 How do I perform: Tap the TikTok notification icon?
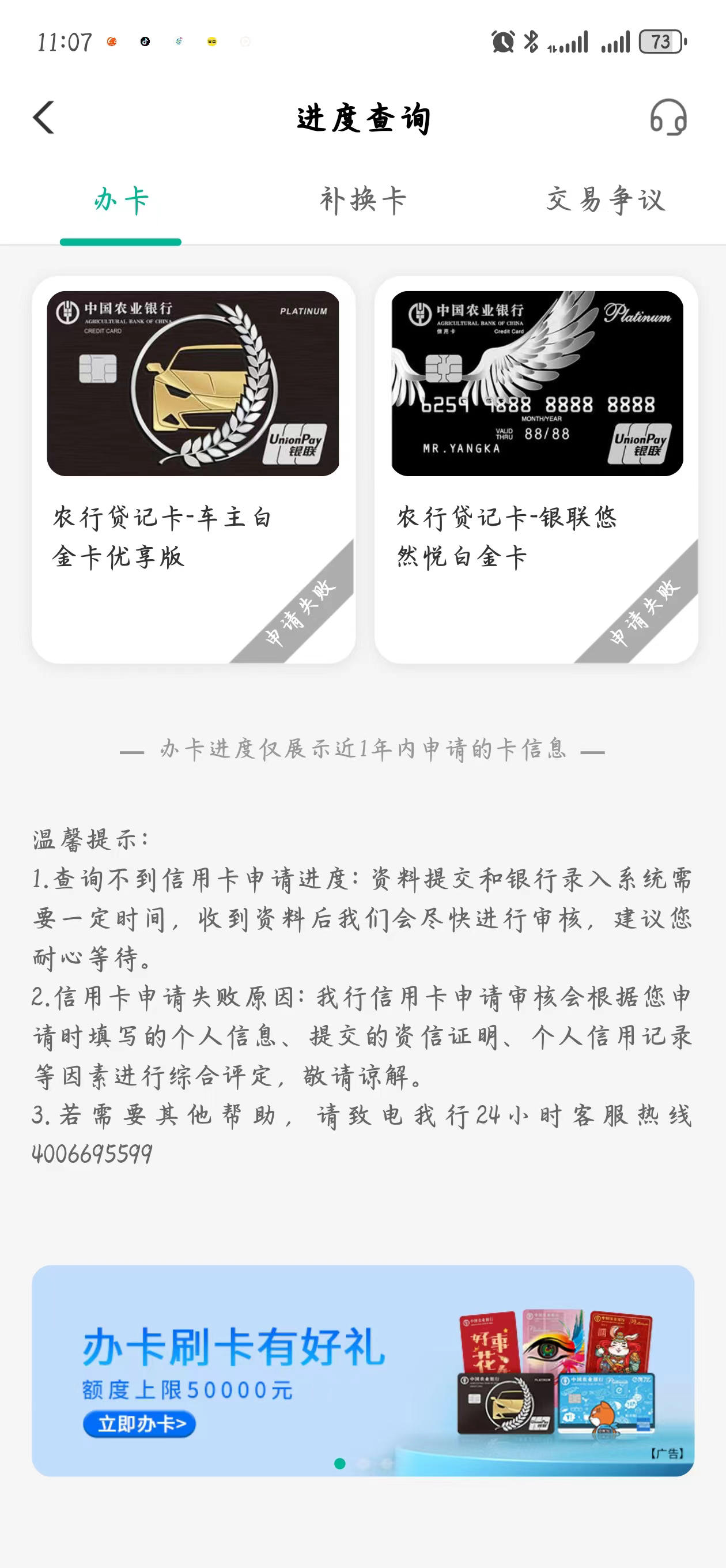144,42
